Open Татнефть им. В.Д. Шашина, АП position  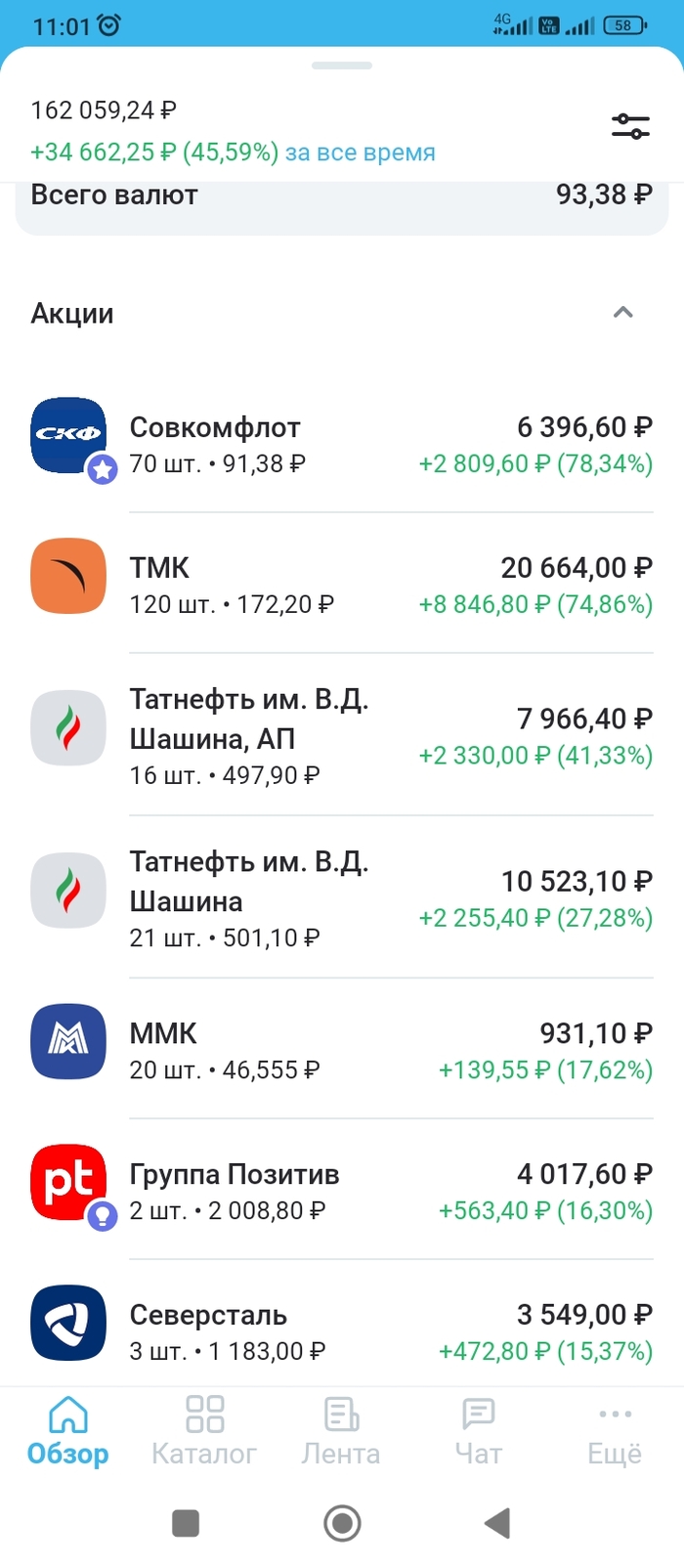coord(342,736)
